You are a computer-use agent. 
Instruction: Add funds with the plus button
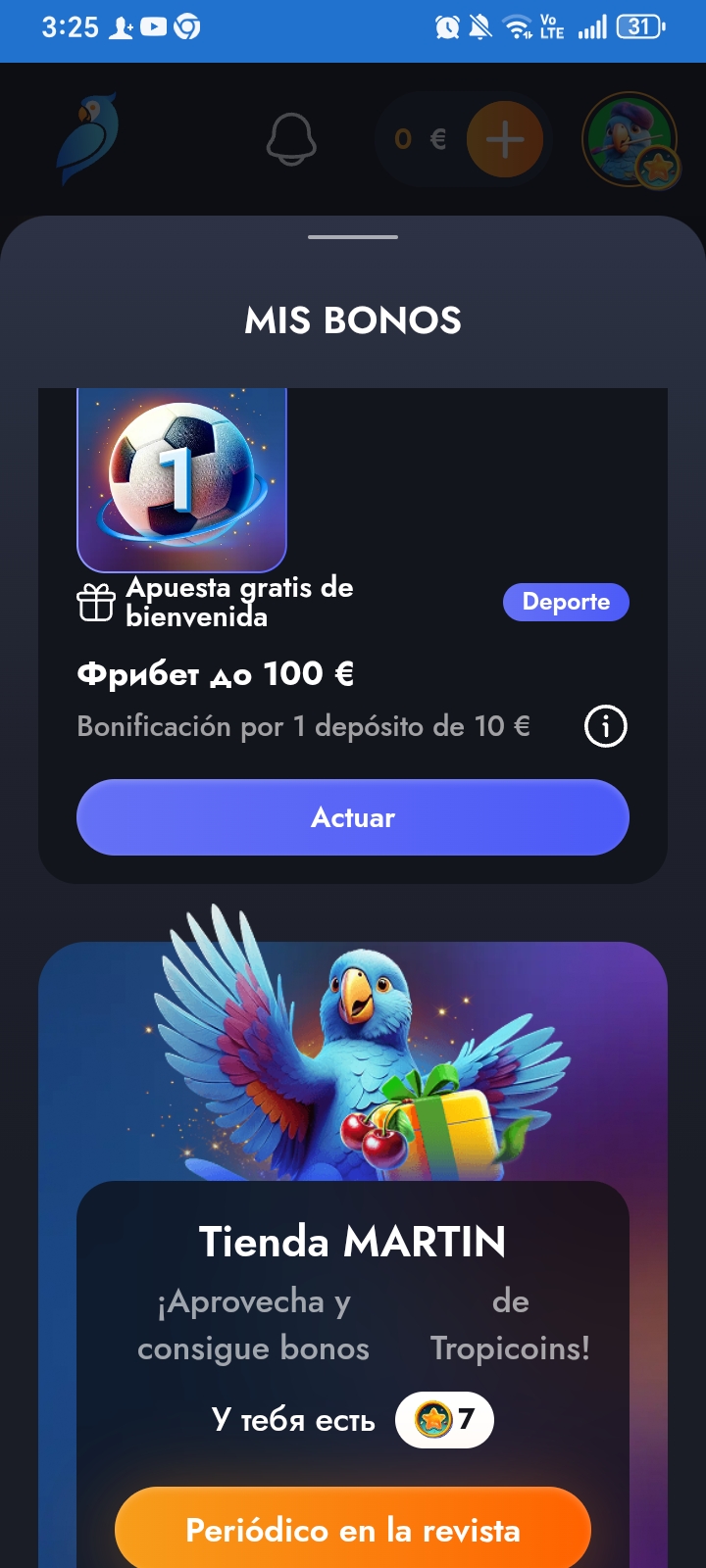[x=505, y=139]
